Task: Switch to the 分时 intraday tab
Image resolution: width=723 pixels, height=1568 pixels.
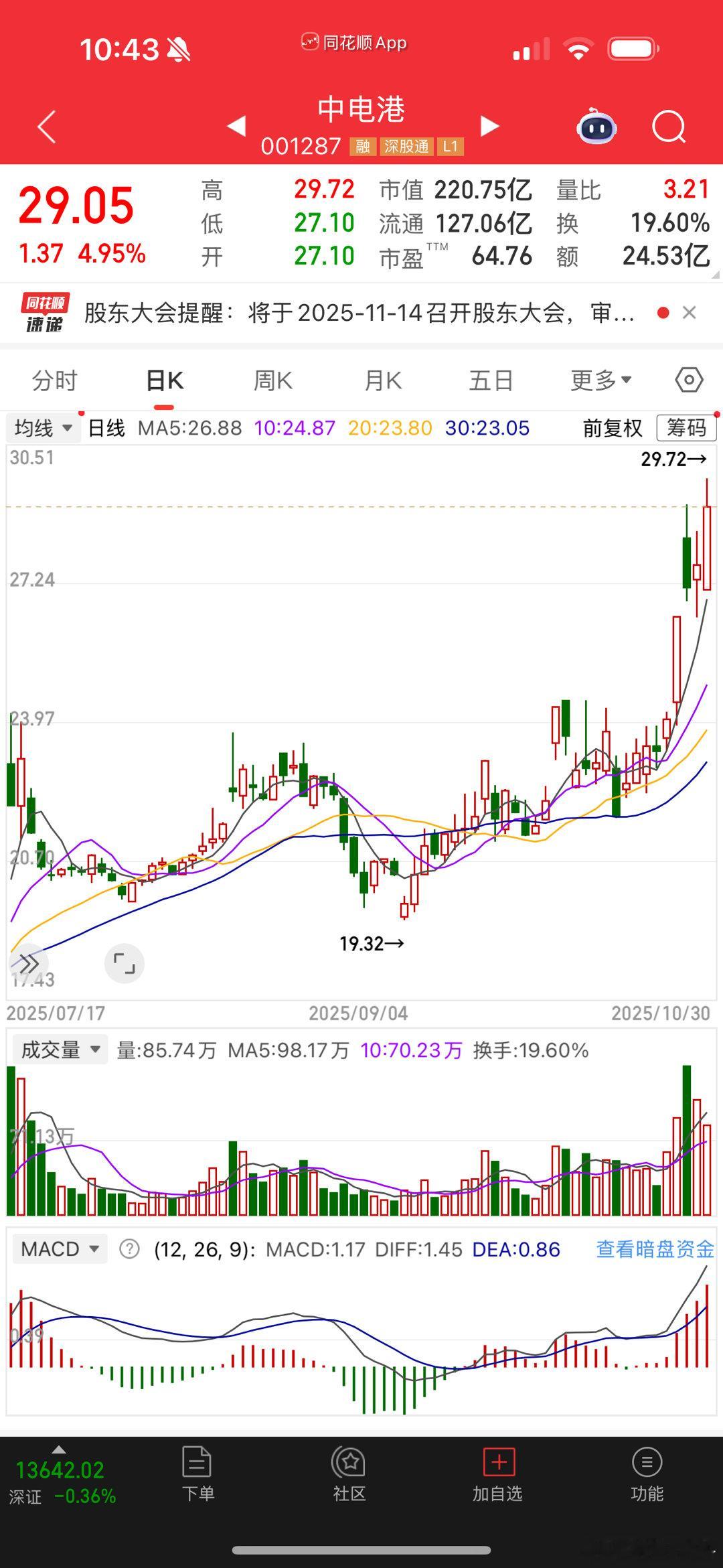Action: click(x=52, y=379)
